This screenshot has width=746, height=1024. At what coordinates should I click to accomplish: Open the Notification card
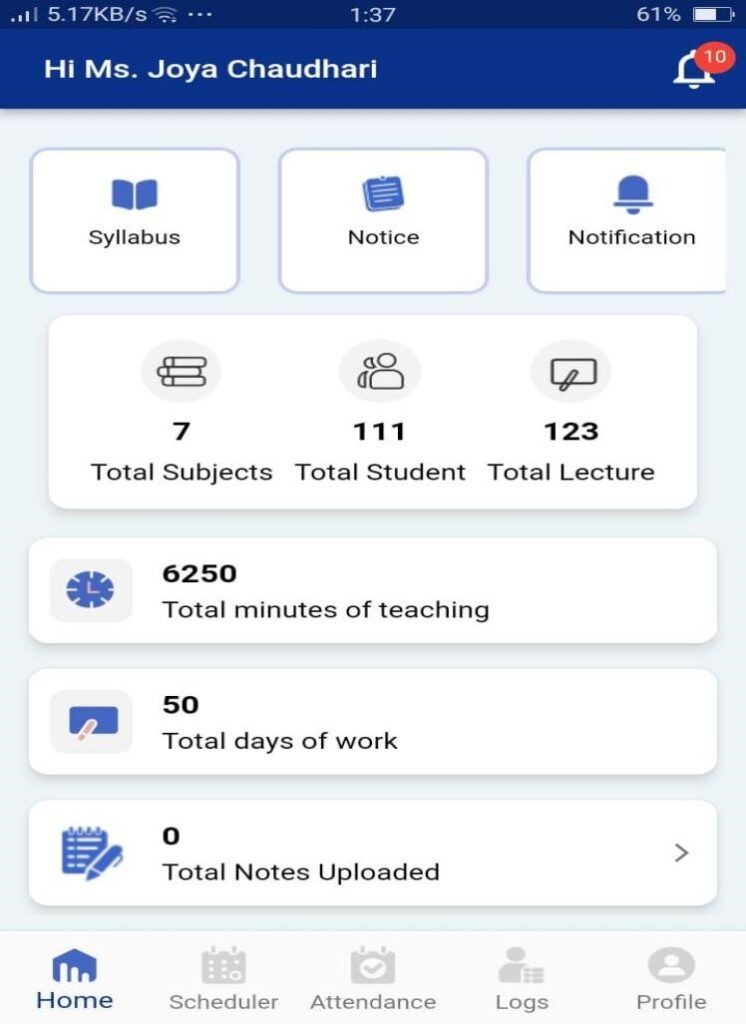(x=628, y=220)
